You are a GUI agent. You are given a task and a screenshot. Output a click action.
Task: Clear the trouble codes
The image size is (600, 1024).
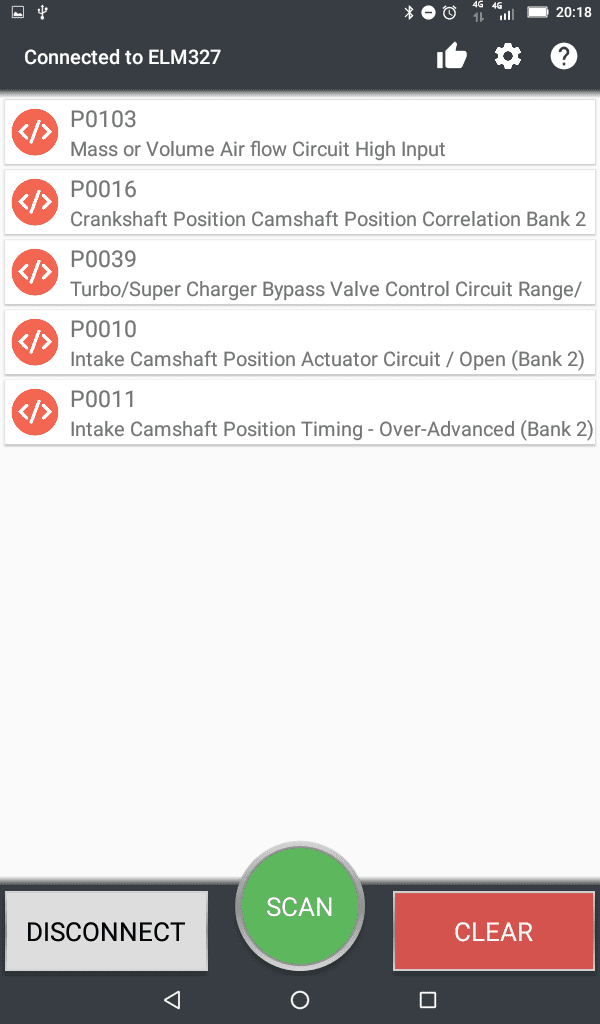tap(494, 931)
